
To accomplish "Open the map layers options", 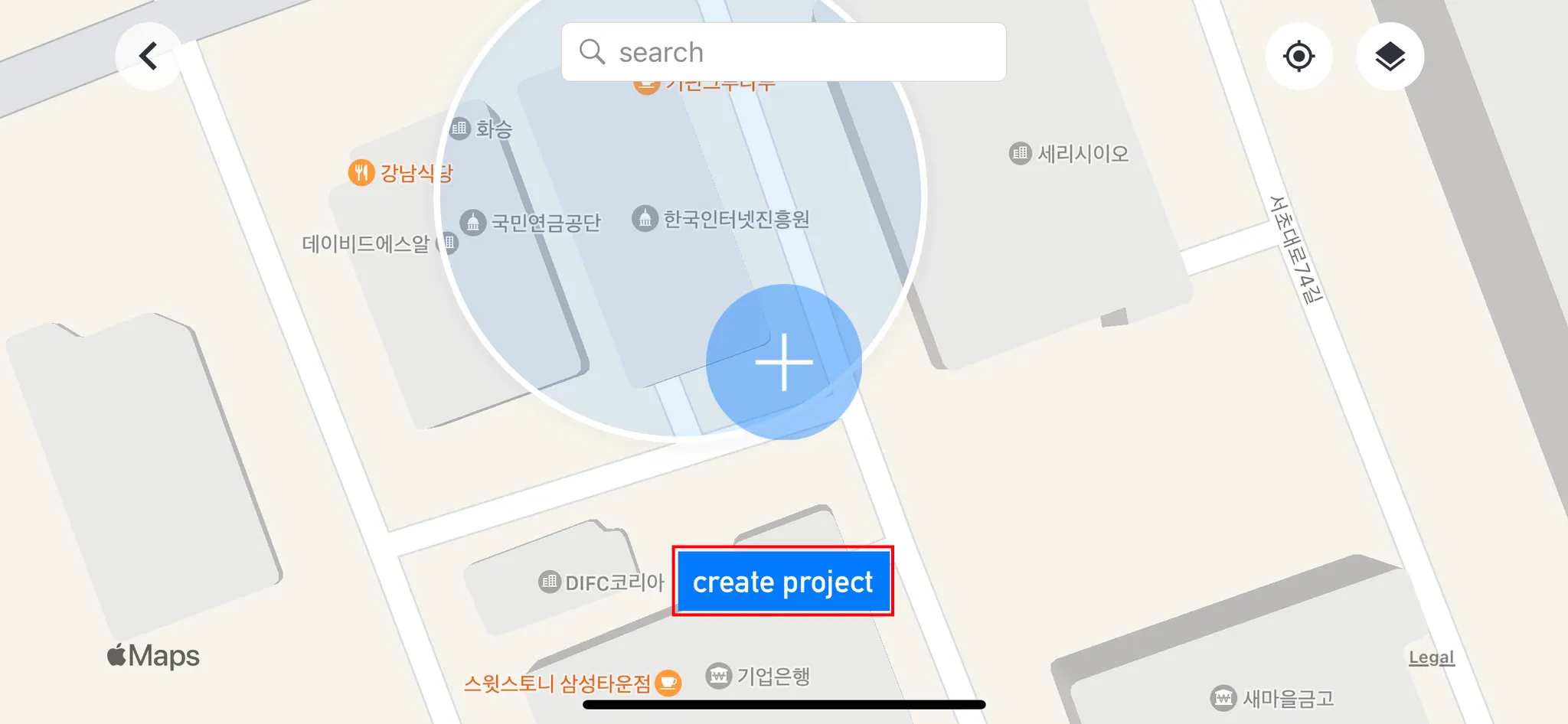I will (1390, 56).
